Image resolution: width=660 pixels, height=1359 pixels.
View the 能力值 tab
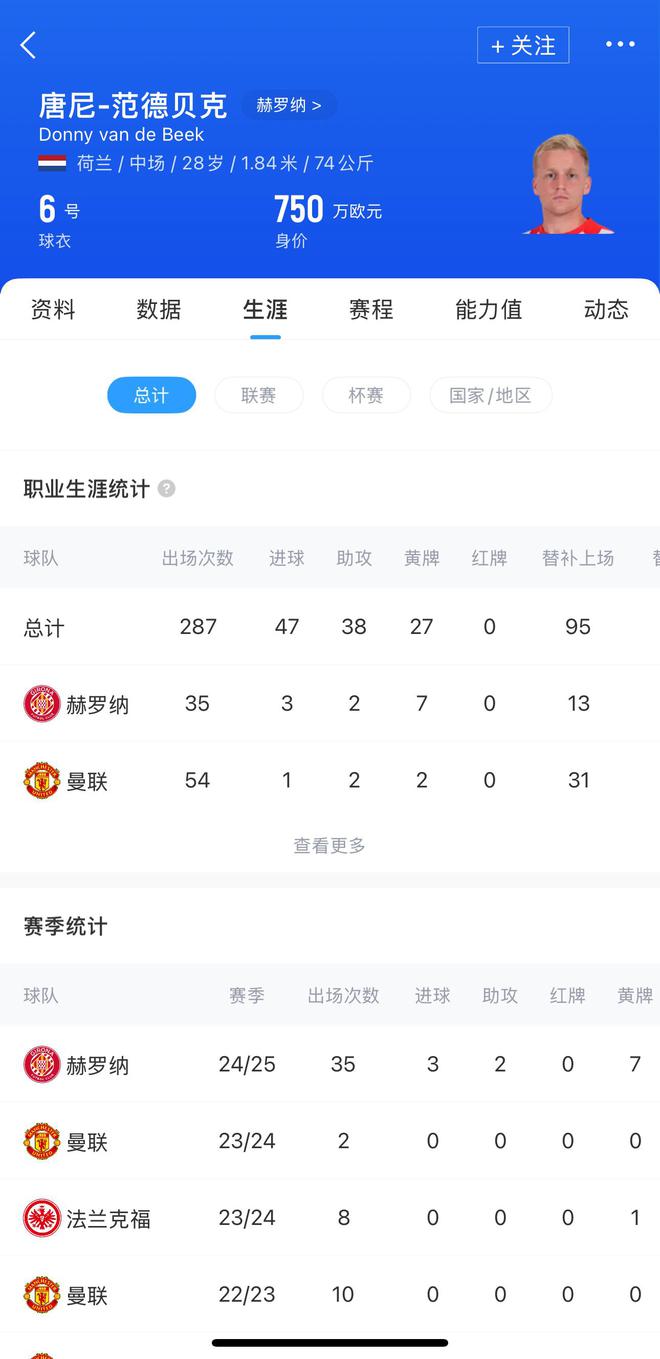(488, 310)
